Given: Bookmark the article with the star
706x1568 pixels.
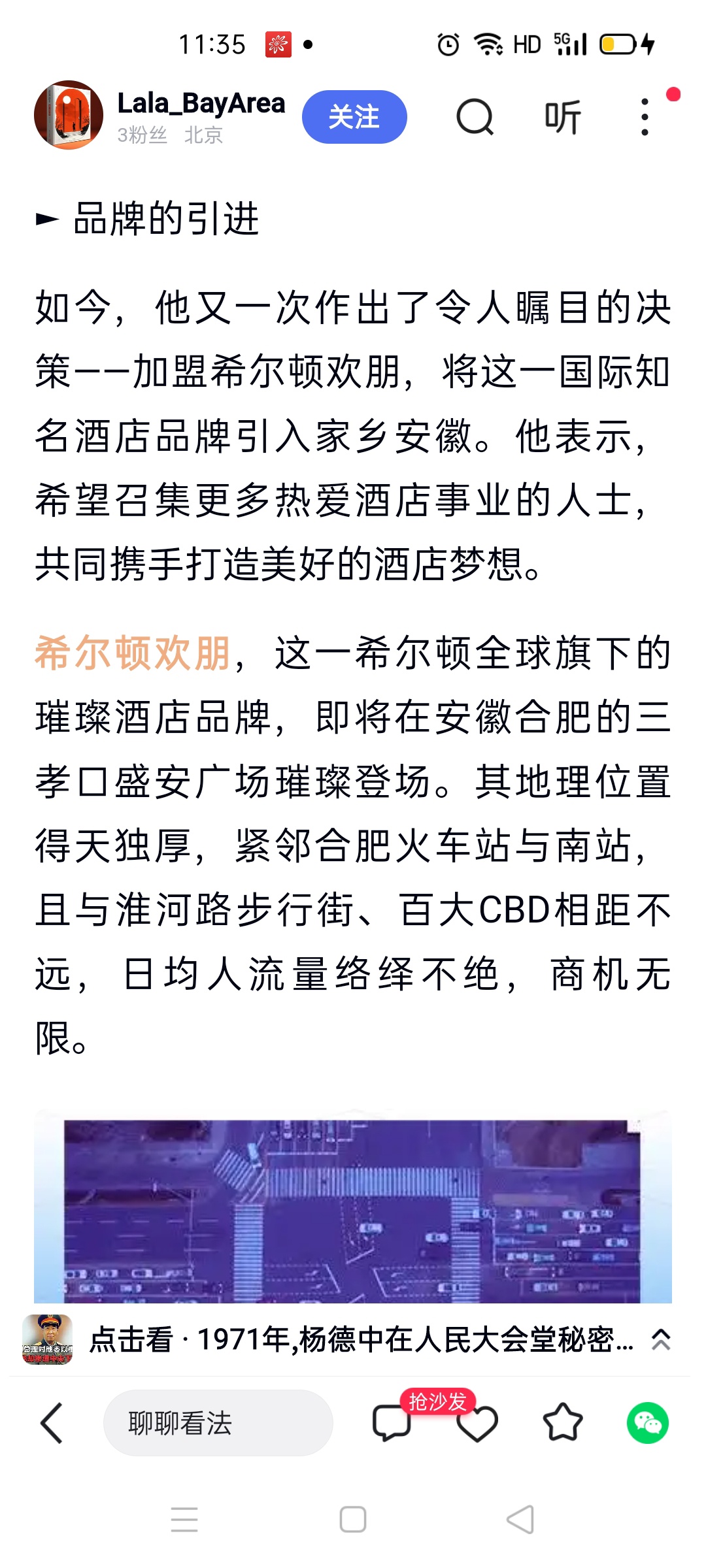Looking at the screenshot, I should coord(562,1423).
